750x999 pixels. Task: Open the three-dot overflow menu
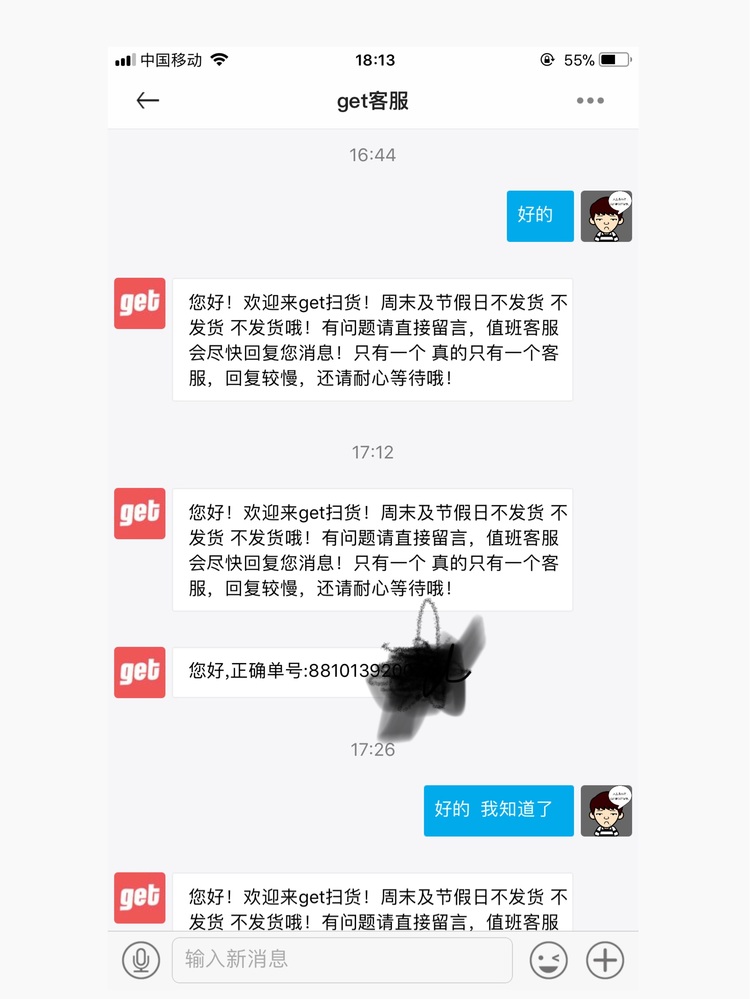[589, 101]
